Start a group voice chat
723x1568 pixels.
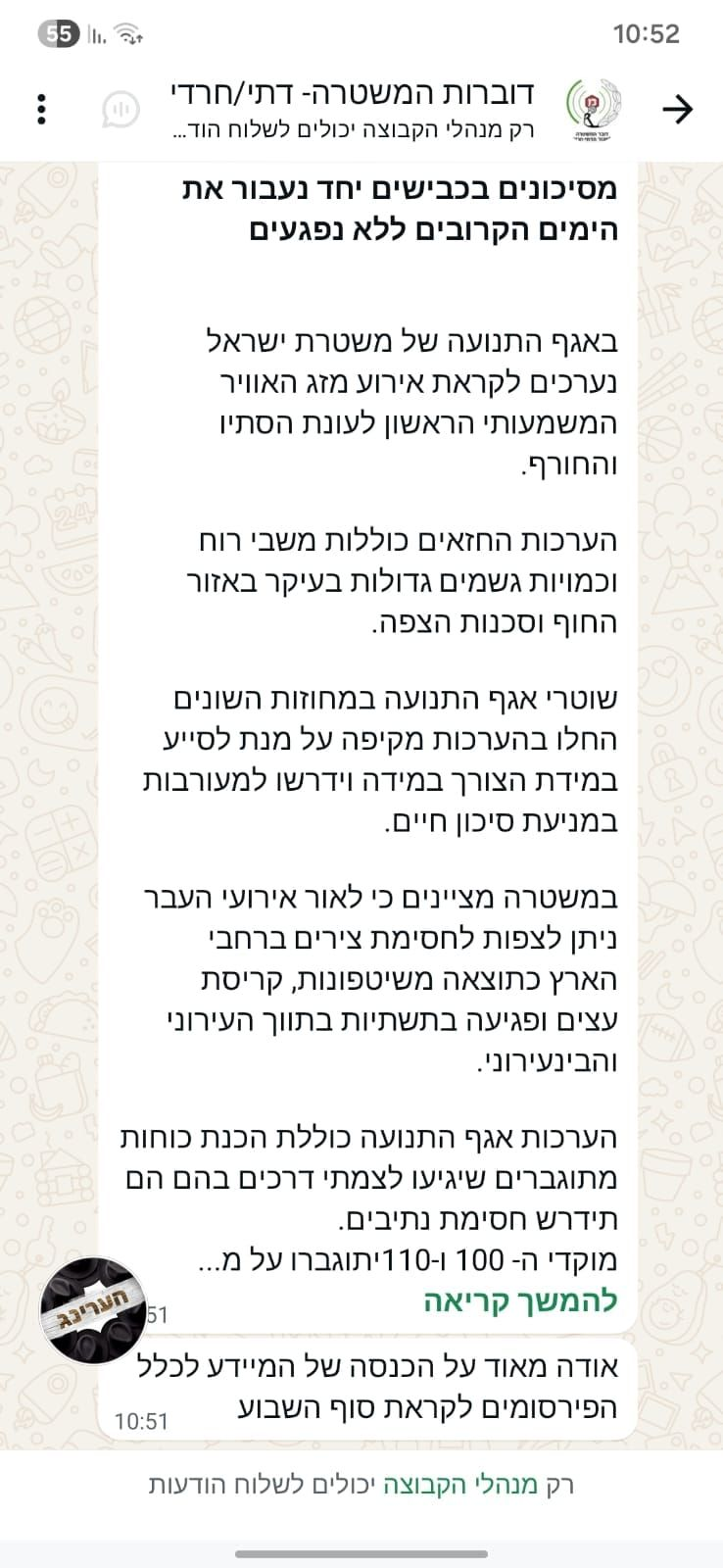click(121, 109)
